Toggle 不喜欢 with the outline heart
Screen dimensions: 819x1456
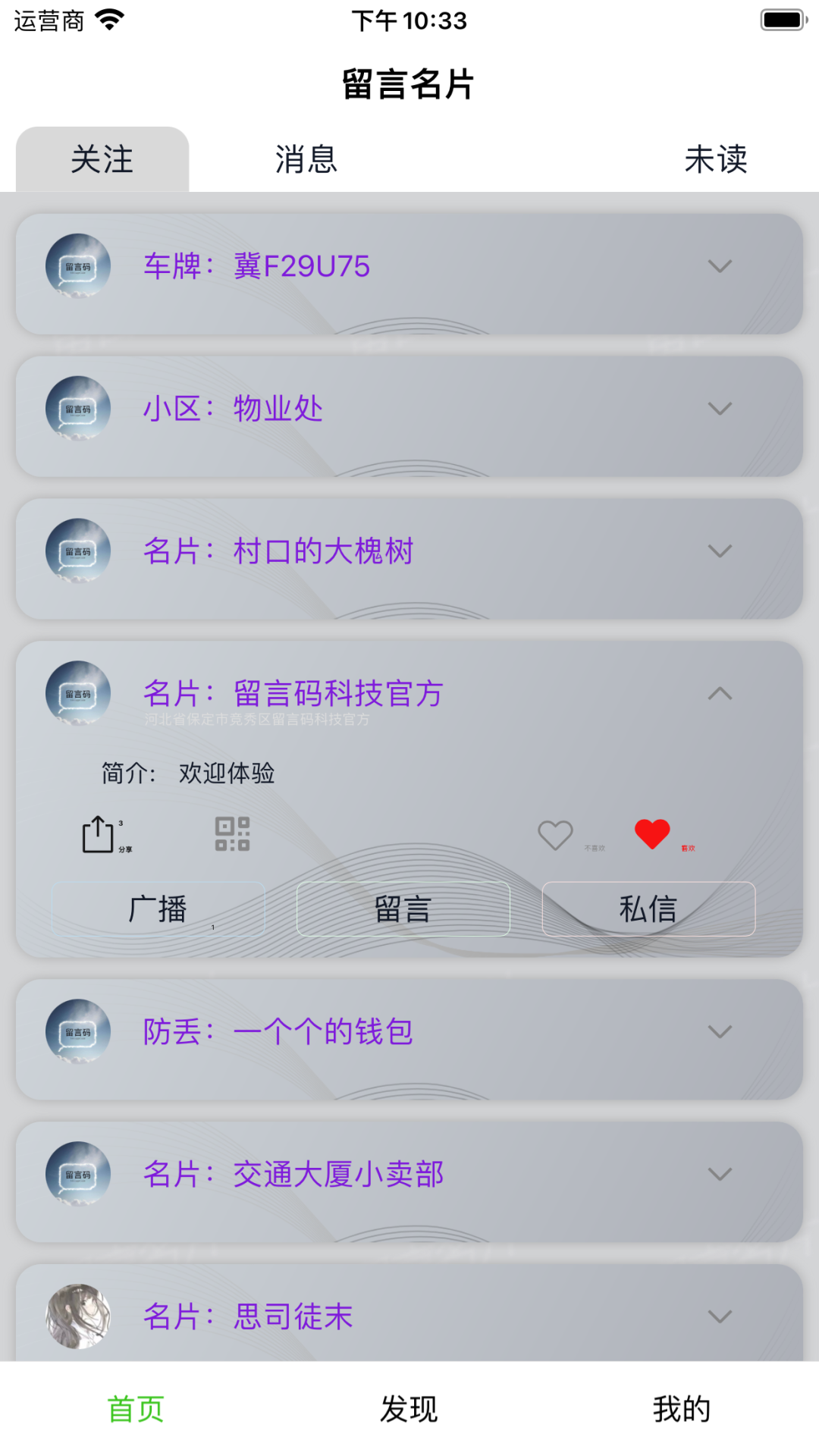554,834
